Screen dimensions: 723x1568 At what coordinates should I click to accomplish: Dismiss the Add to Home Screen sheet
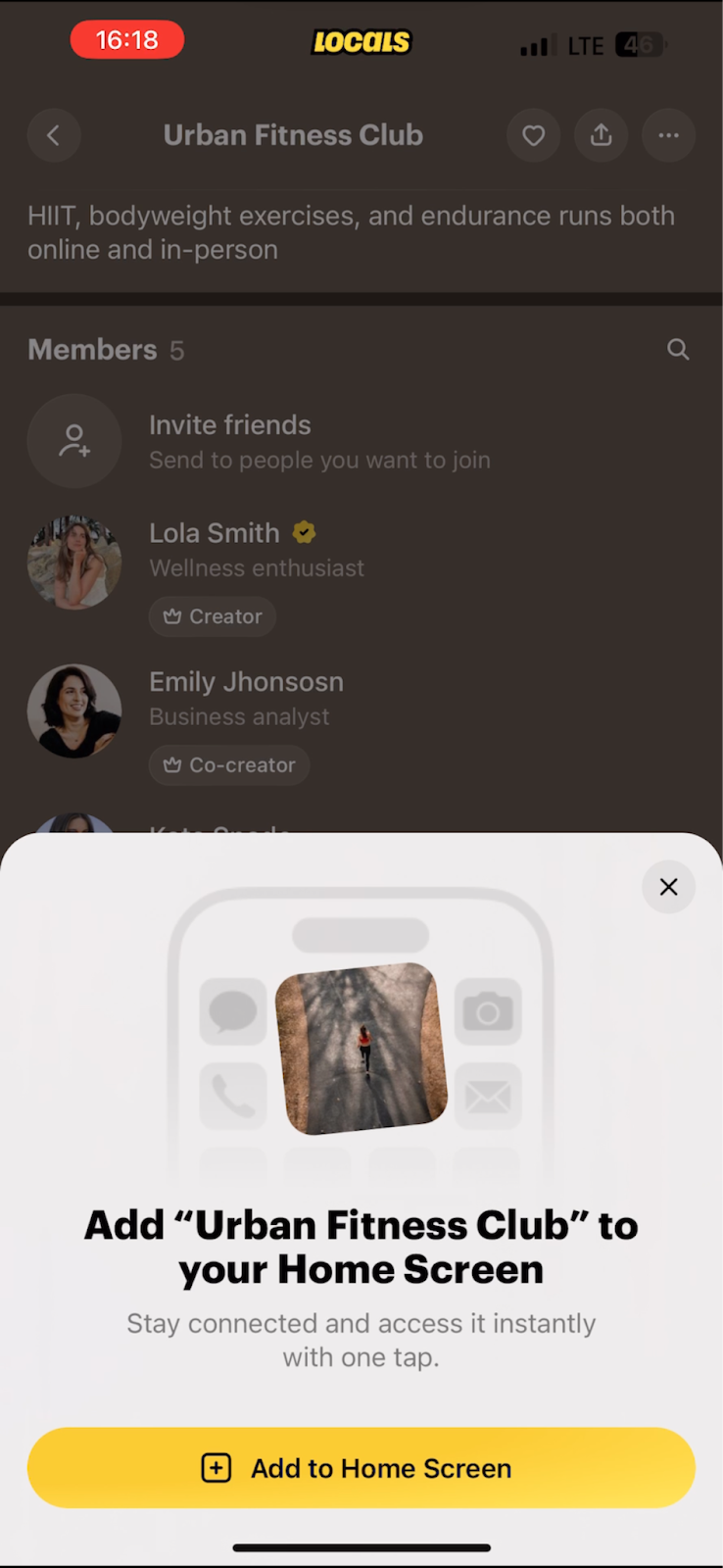[668, 887]
